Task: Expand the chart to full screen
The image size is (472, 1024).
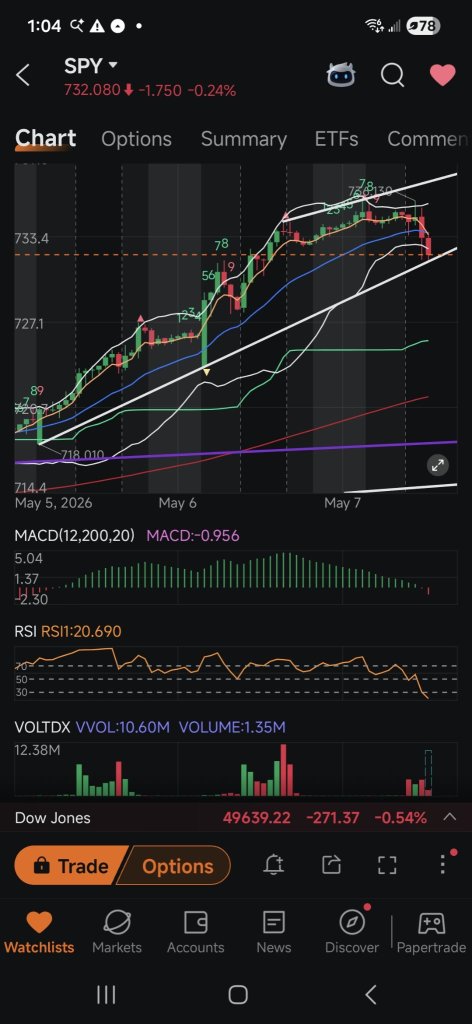Action: pyautogui.click(x=437, y=465)
